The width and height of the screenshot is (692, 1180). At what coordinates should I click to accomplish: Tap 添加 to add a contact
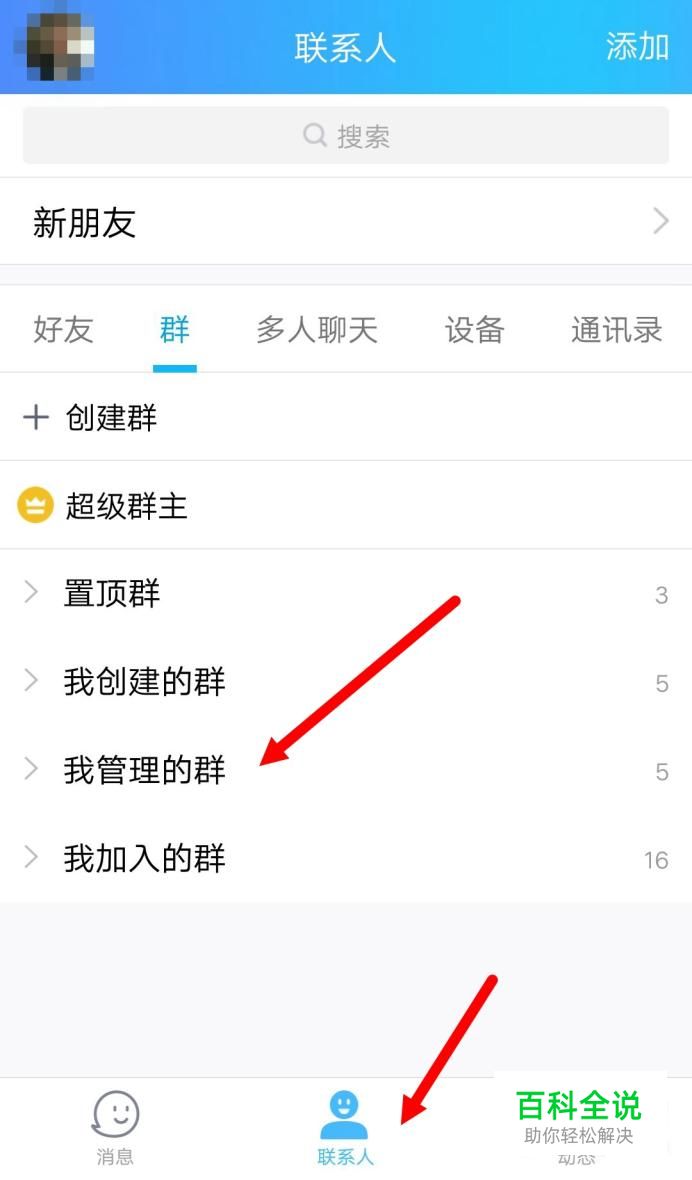click(x=637, y=47)
